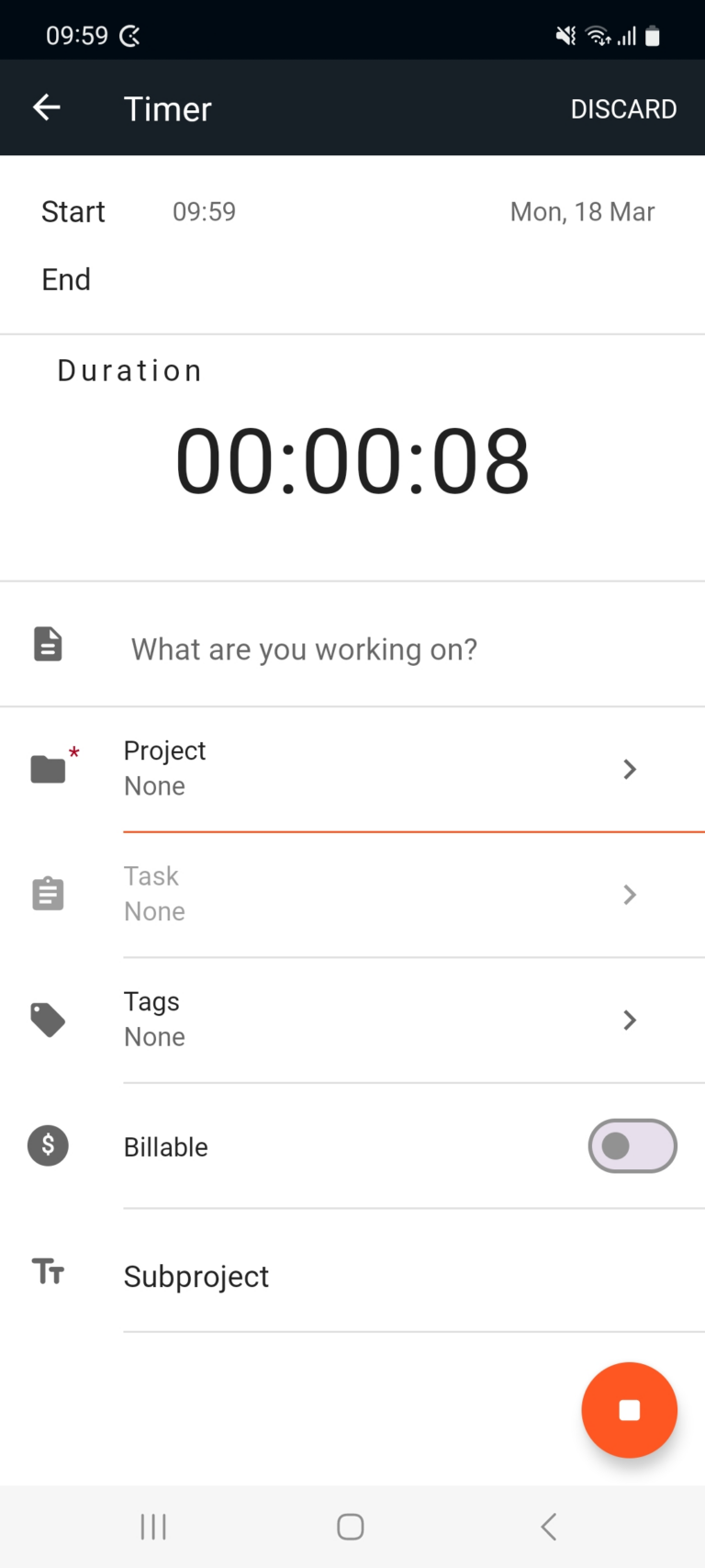Tap the recent apps navigation button
This screenshot has width=705, height=1568.
coord(152,1527)
